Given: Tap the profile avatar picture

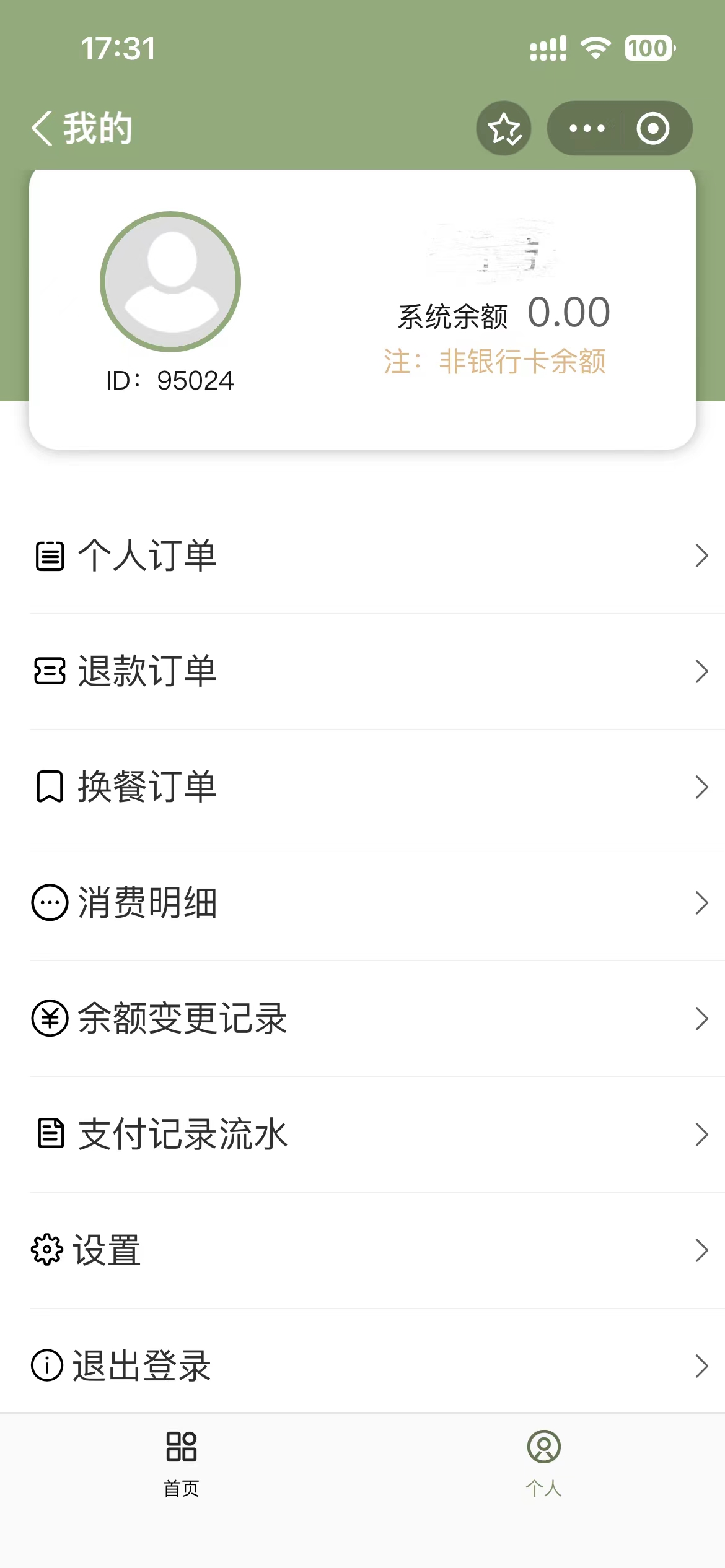Looking at the screenshot, I should (x=170, y=282).
